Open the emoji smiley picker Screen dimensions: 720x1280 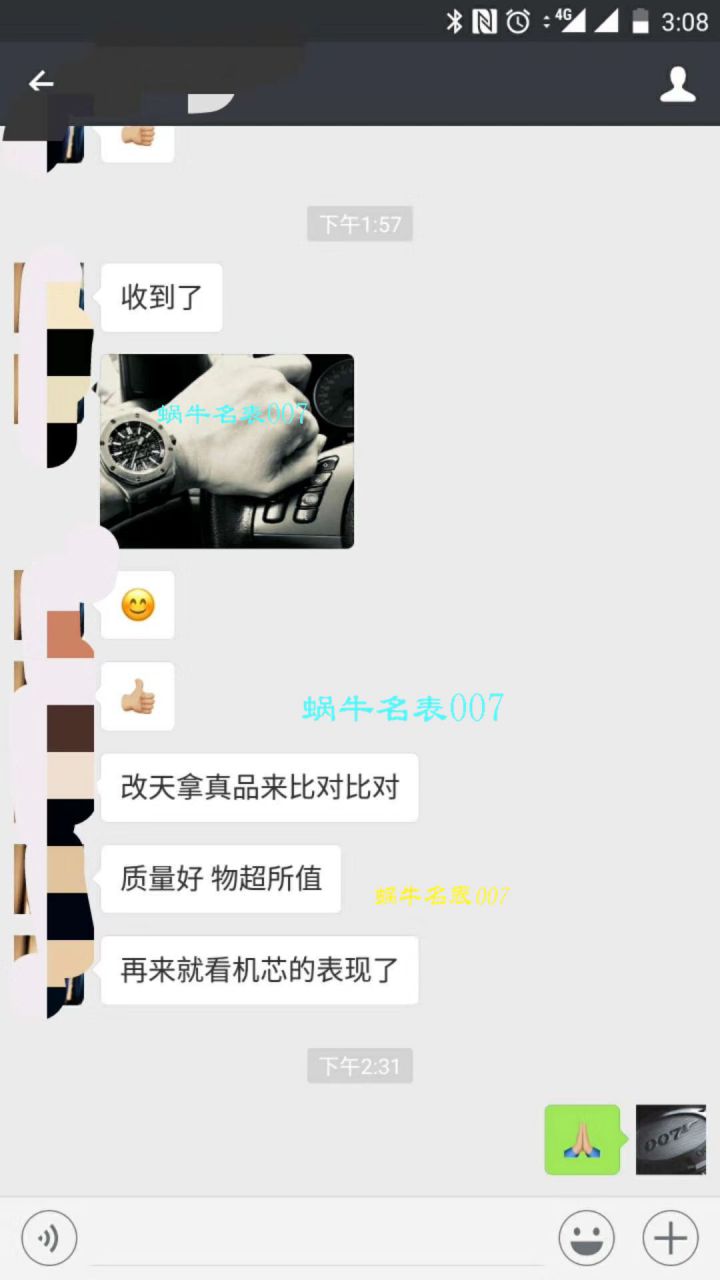589,1238
